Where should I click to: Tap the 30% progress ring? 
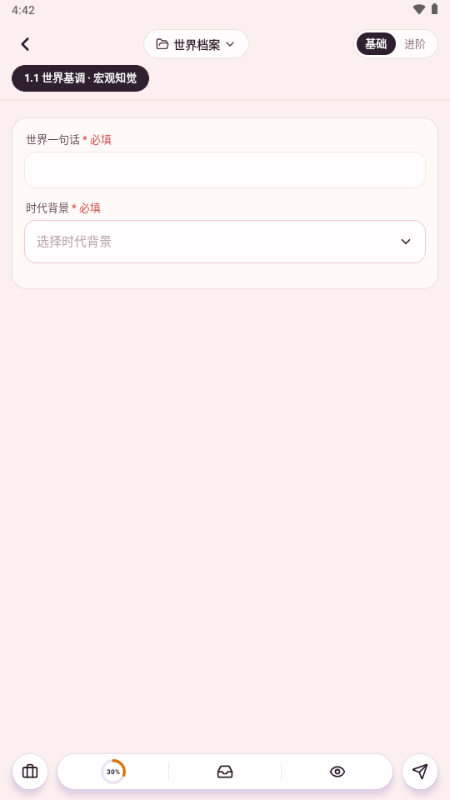click(113, 771)
